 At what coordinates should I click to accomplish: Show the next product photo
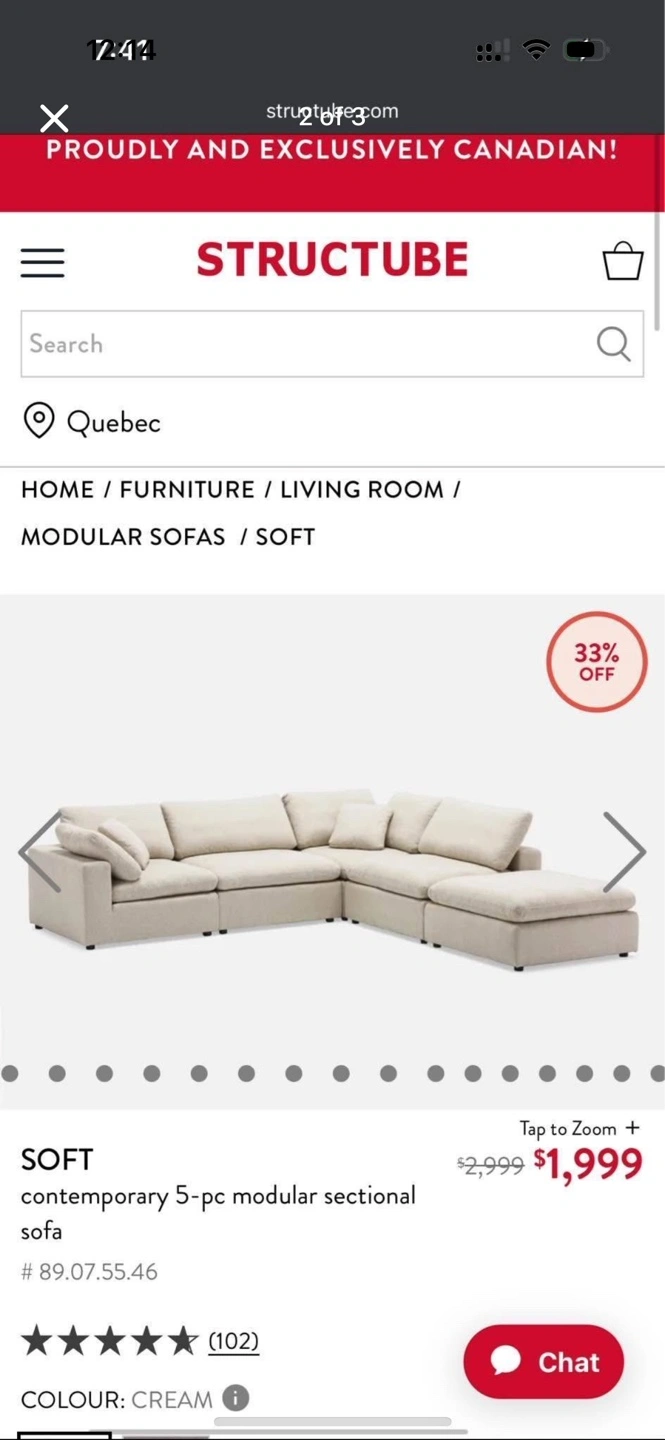(x=623, y=852)
